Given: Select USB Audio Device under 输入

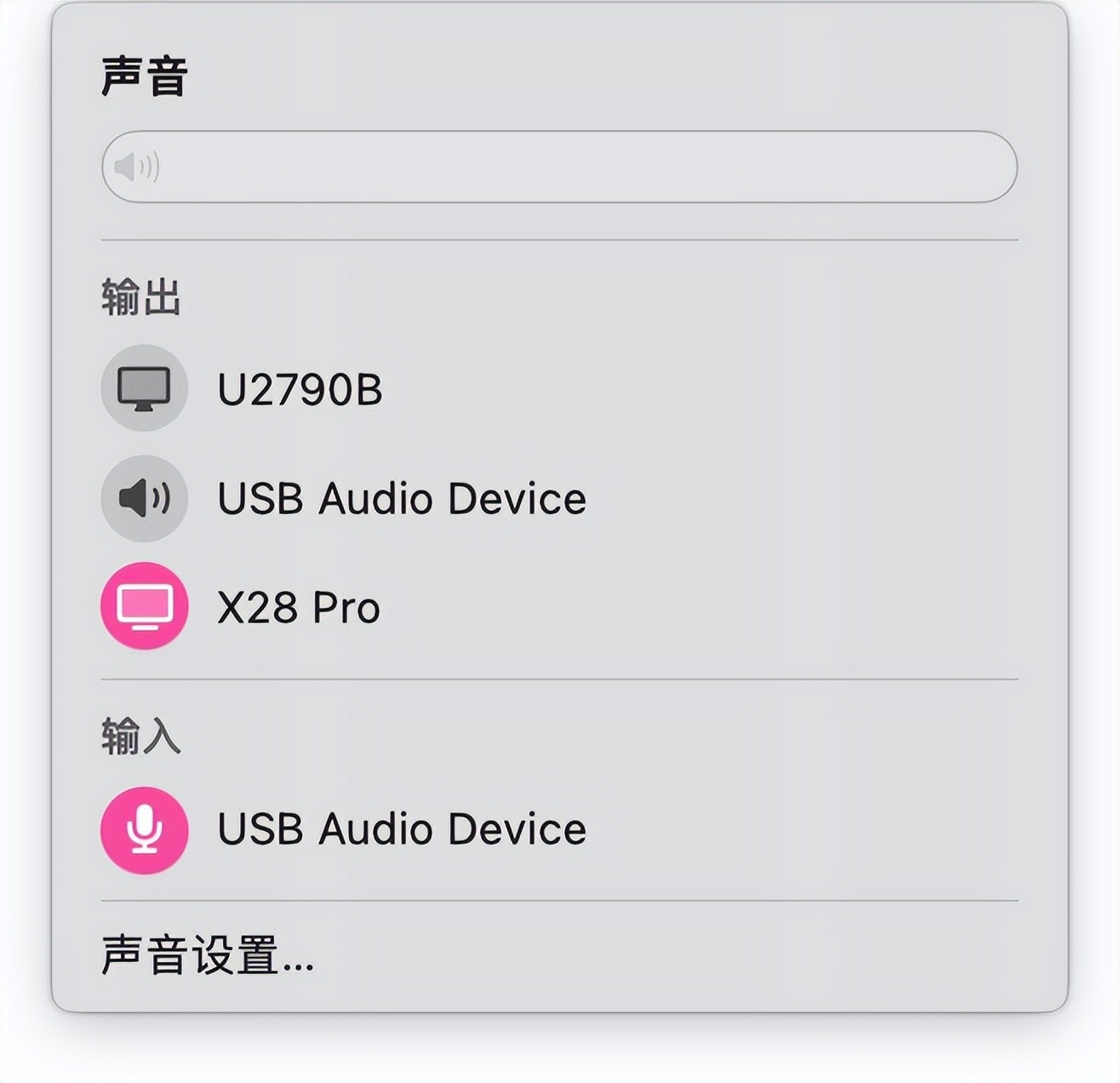Looking at the screenshot, I should [401, 829].
